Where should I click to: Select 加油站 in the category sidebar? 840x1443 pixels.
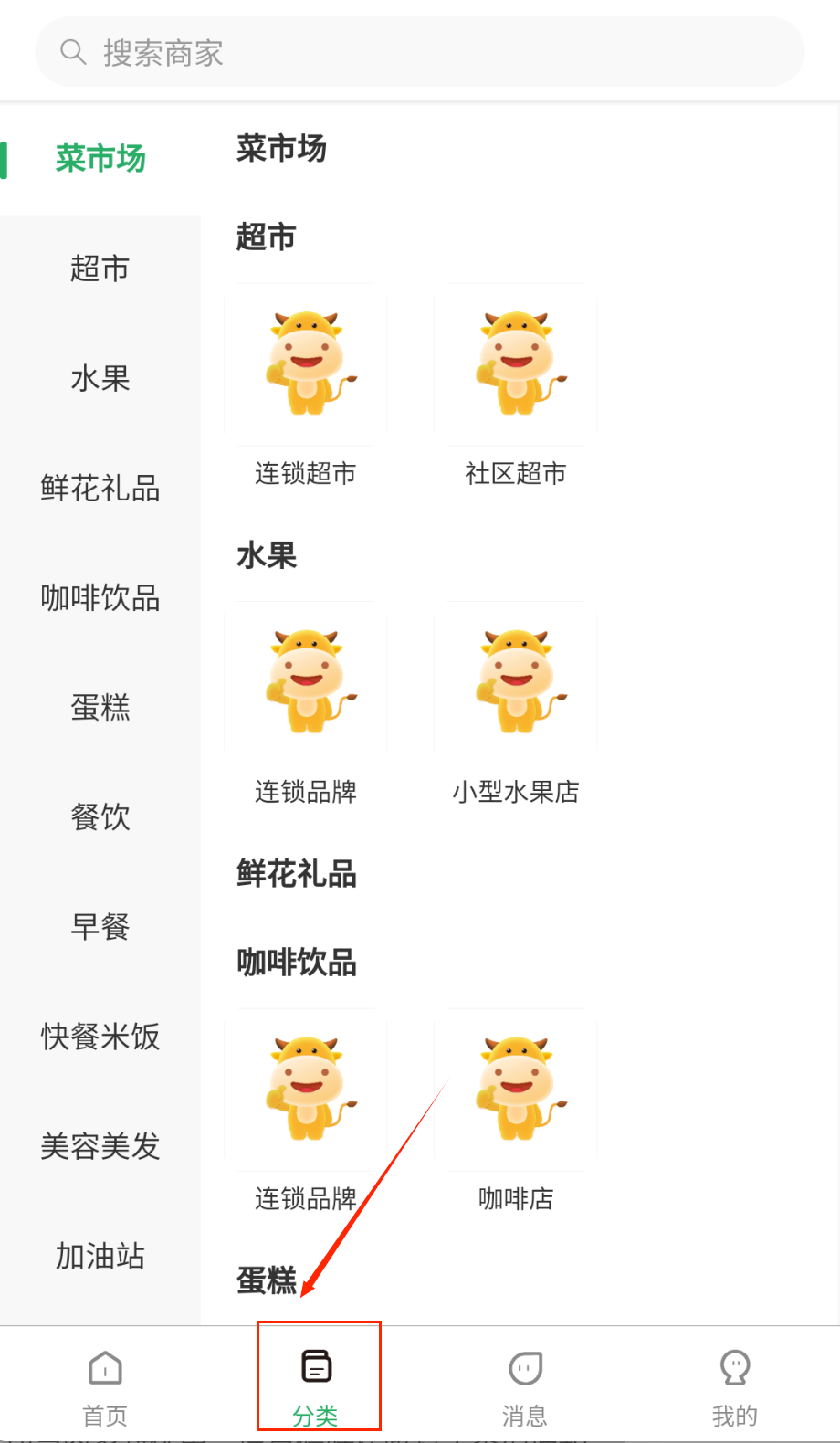[100, 1256]
